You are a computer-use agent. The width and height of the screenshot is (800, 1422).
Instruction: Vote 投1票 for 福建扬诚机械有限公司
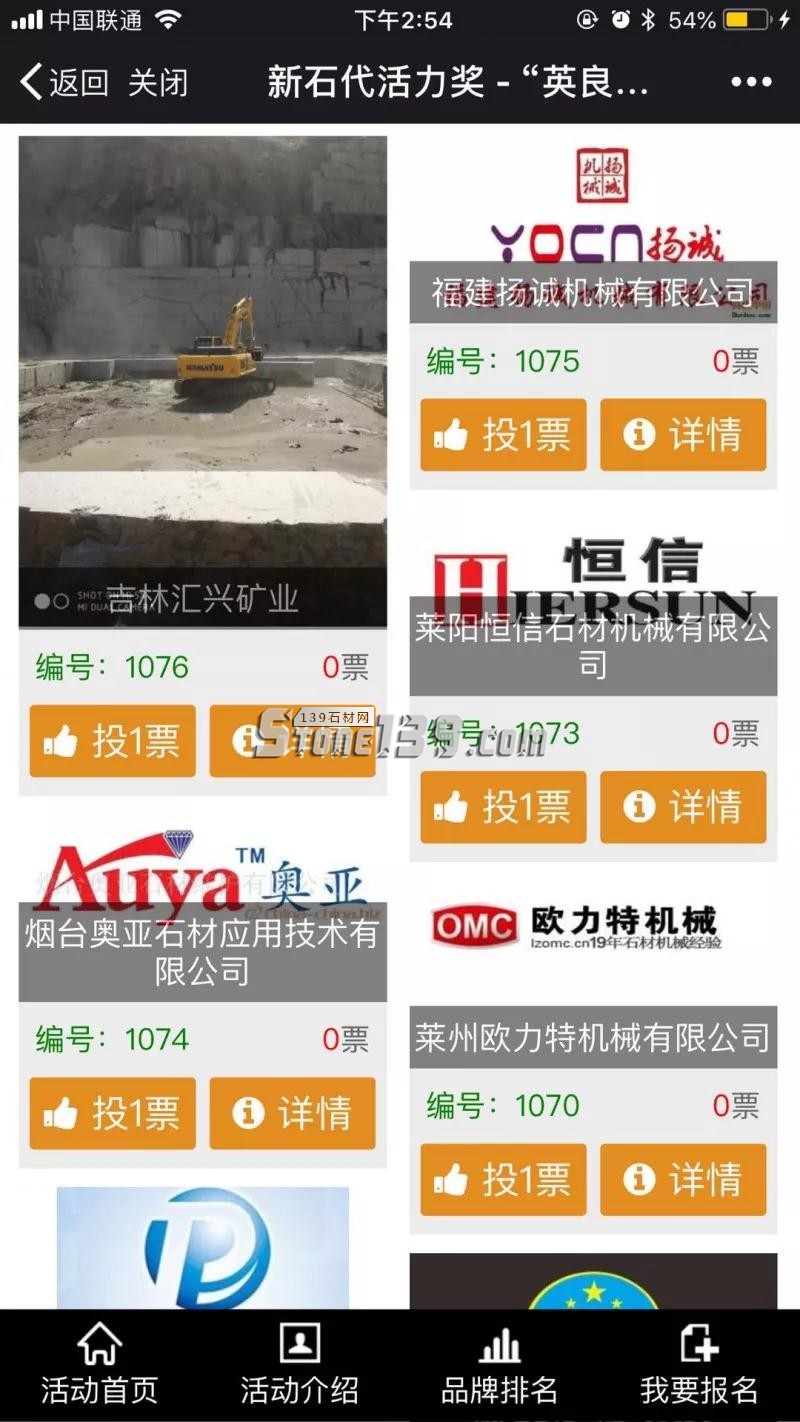click(x=503, y=434)
